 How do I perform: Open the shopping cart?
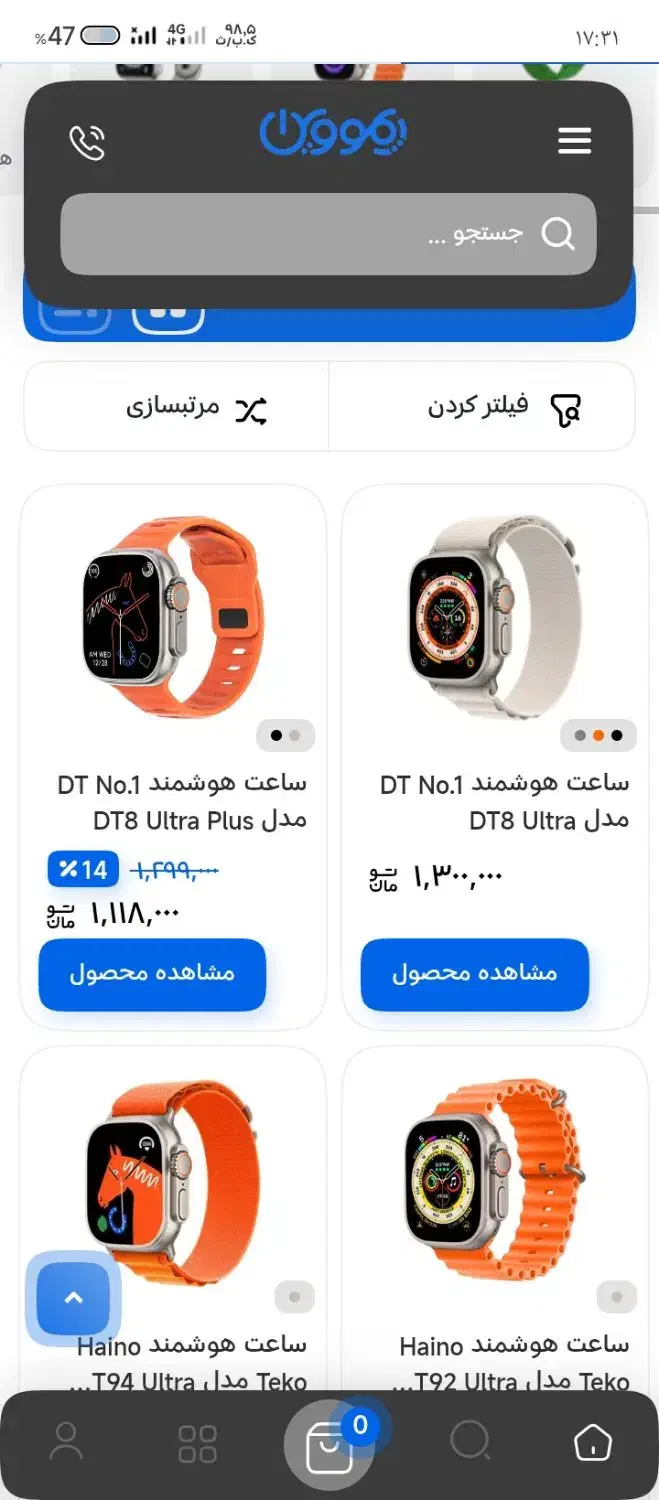tap(329, 1447)
